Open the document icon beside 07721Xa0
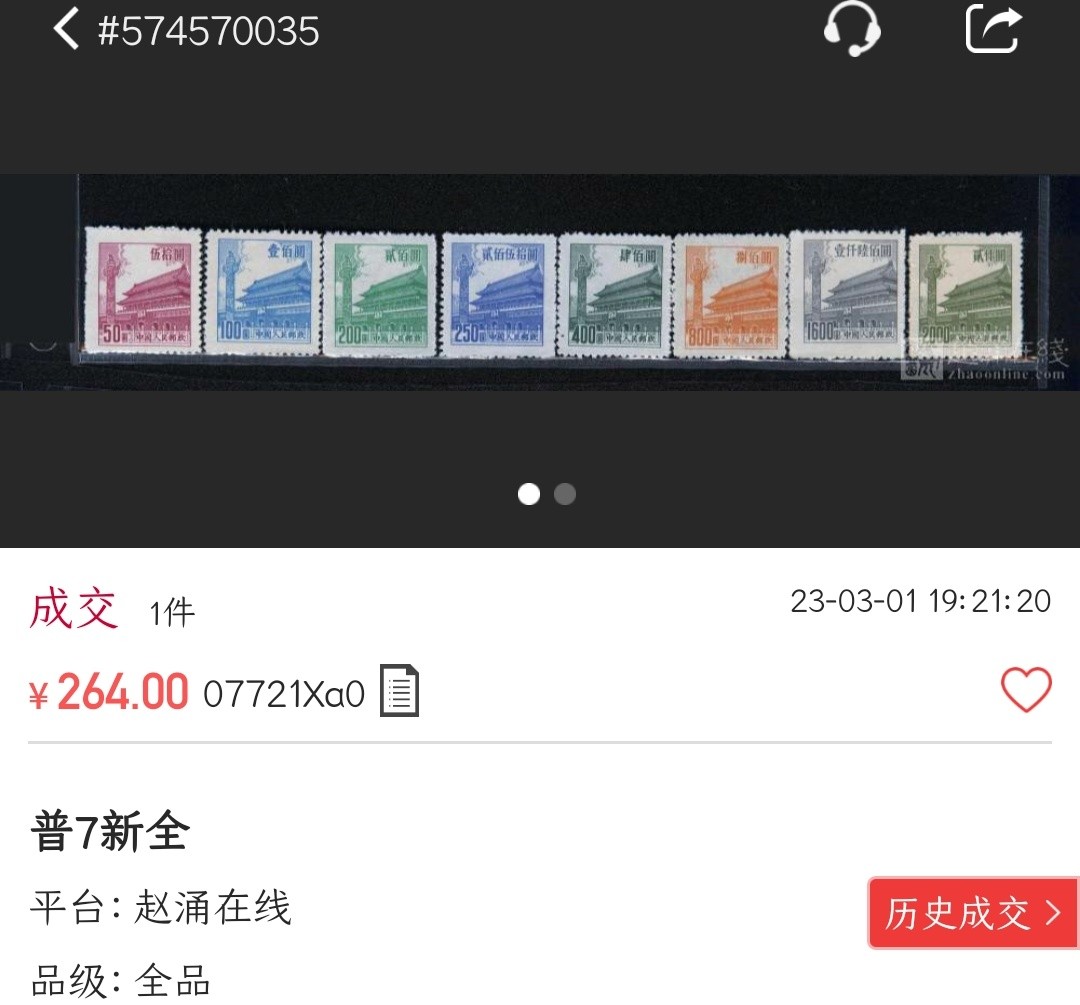 click(x=399, y=692)
